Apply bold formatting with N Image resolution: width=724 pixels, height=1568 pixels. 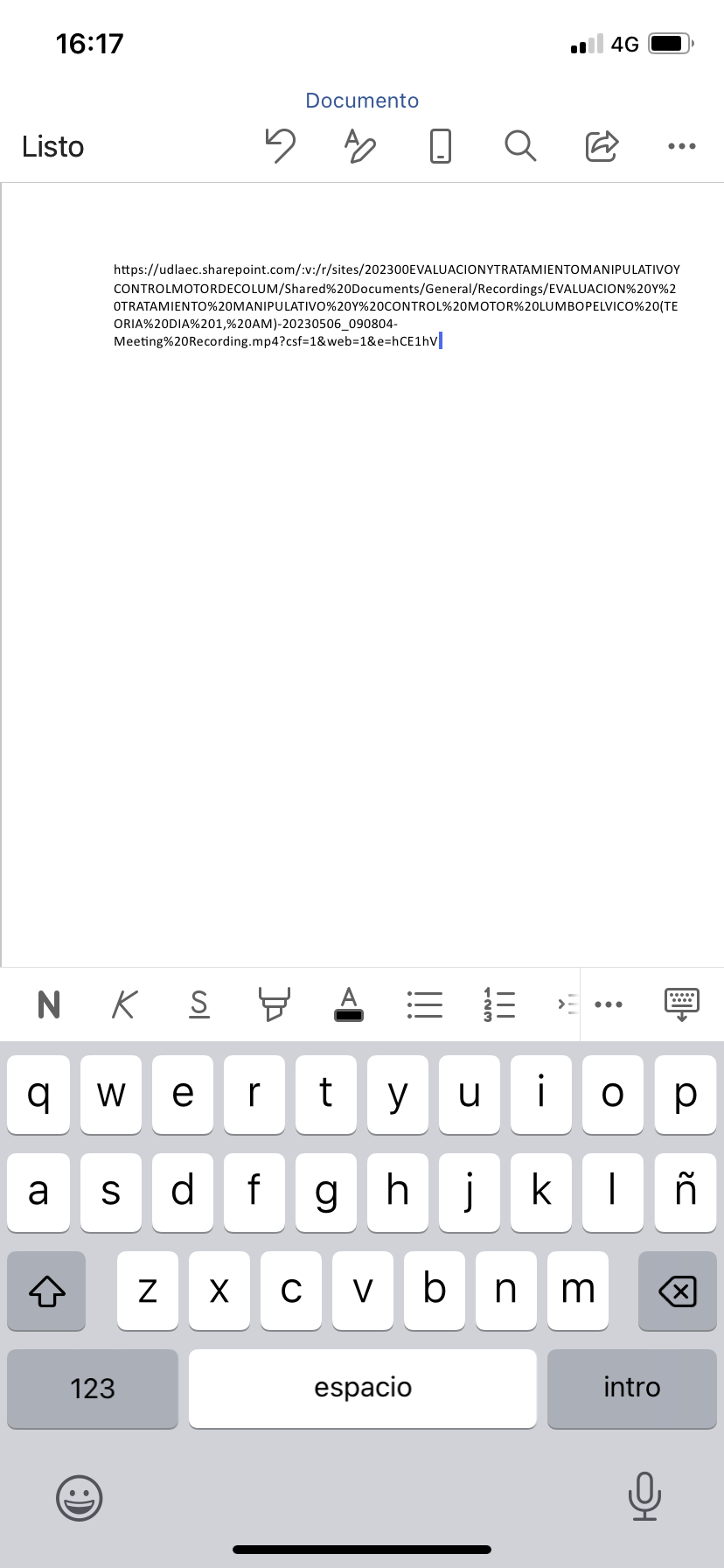pos(49,1004)
